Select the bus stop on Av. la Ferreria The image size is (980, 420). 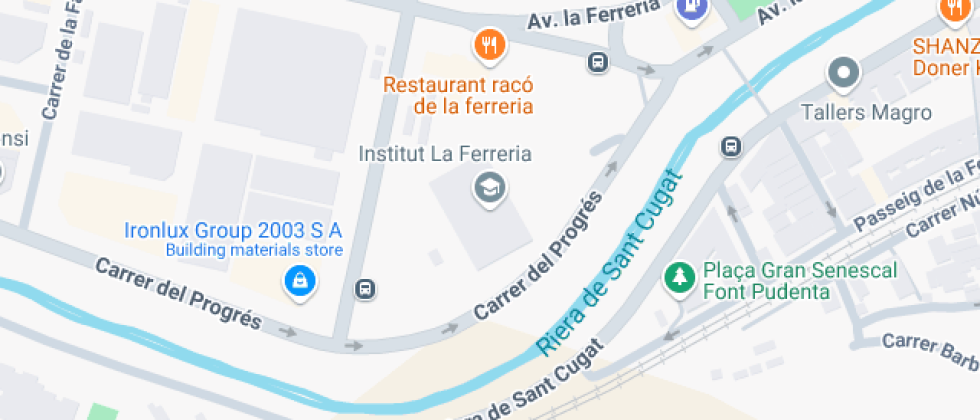[x=598, y=62]
